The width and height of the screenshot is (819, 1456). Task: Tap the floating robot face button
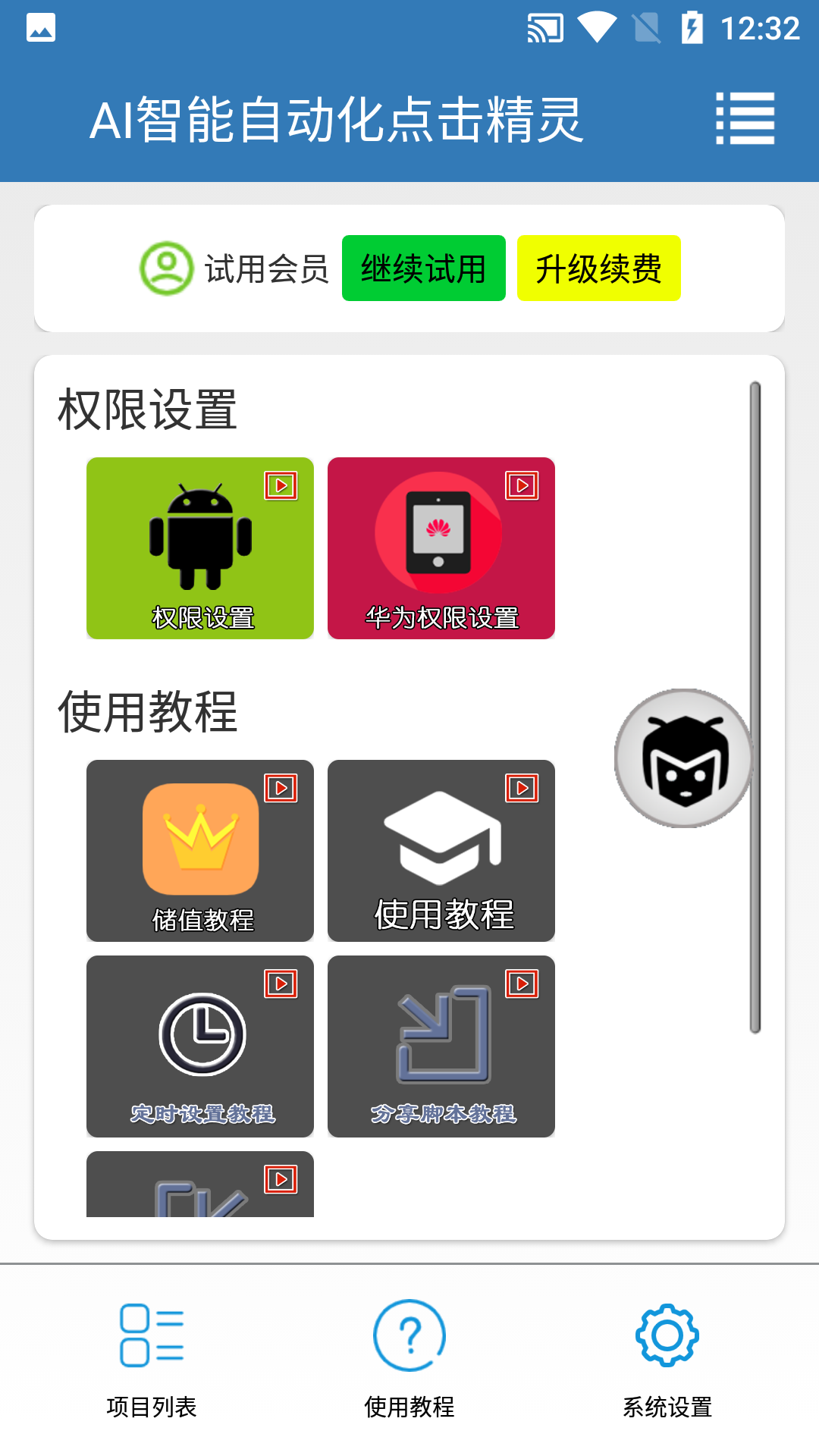point(684,758)
